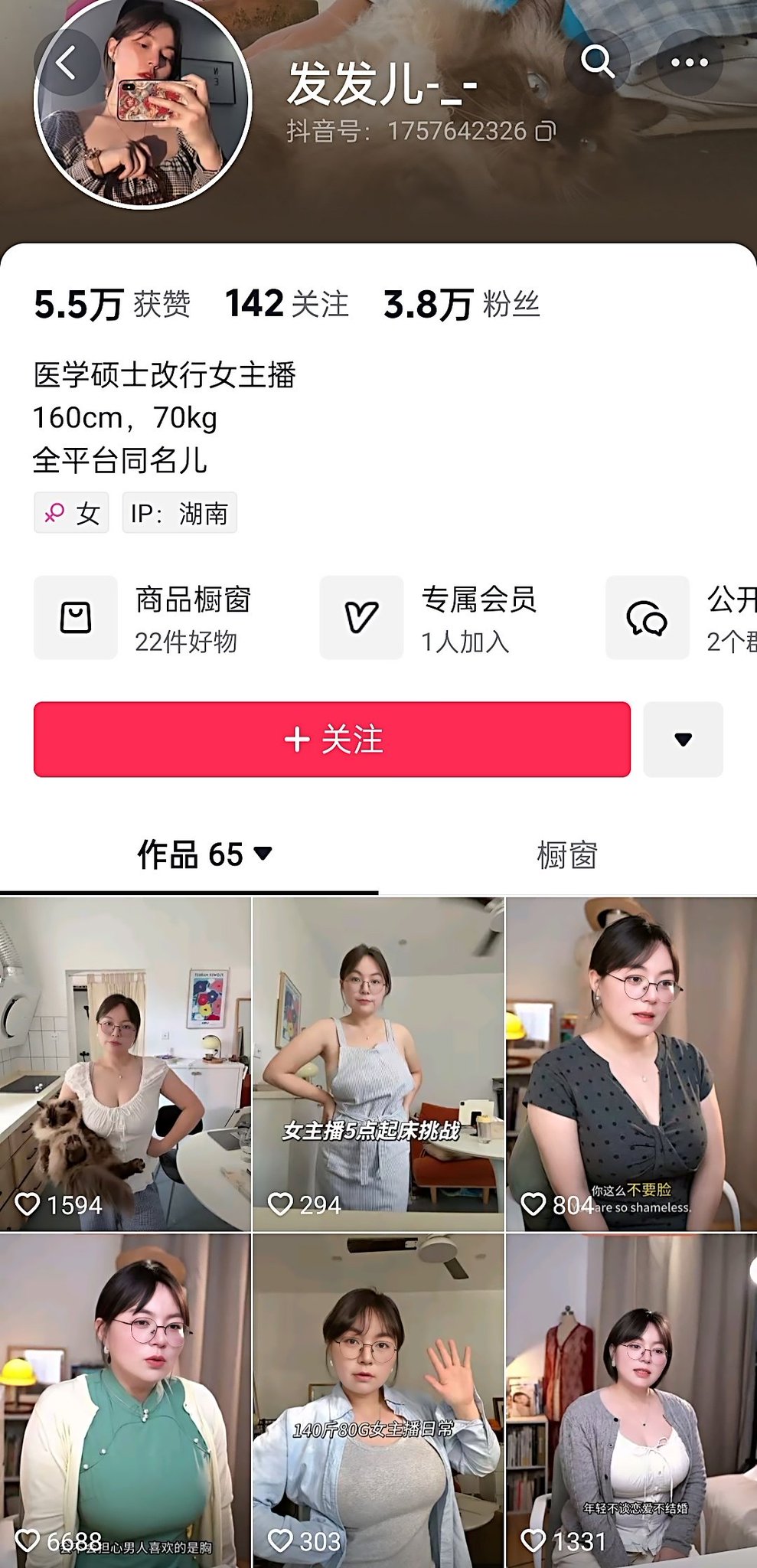Go back using the top-left arrow
Image resolution: width=757 pixels, height=1568 pixels.
pos(67,63)
